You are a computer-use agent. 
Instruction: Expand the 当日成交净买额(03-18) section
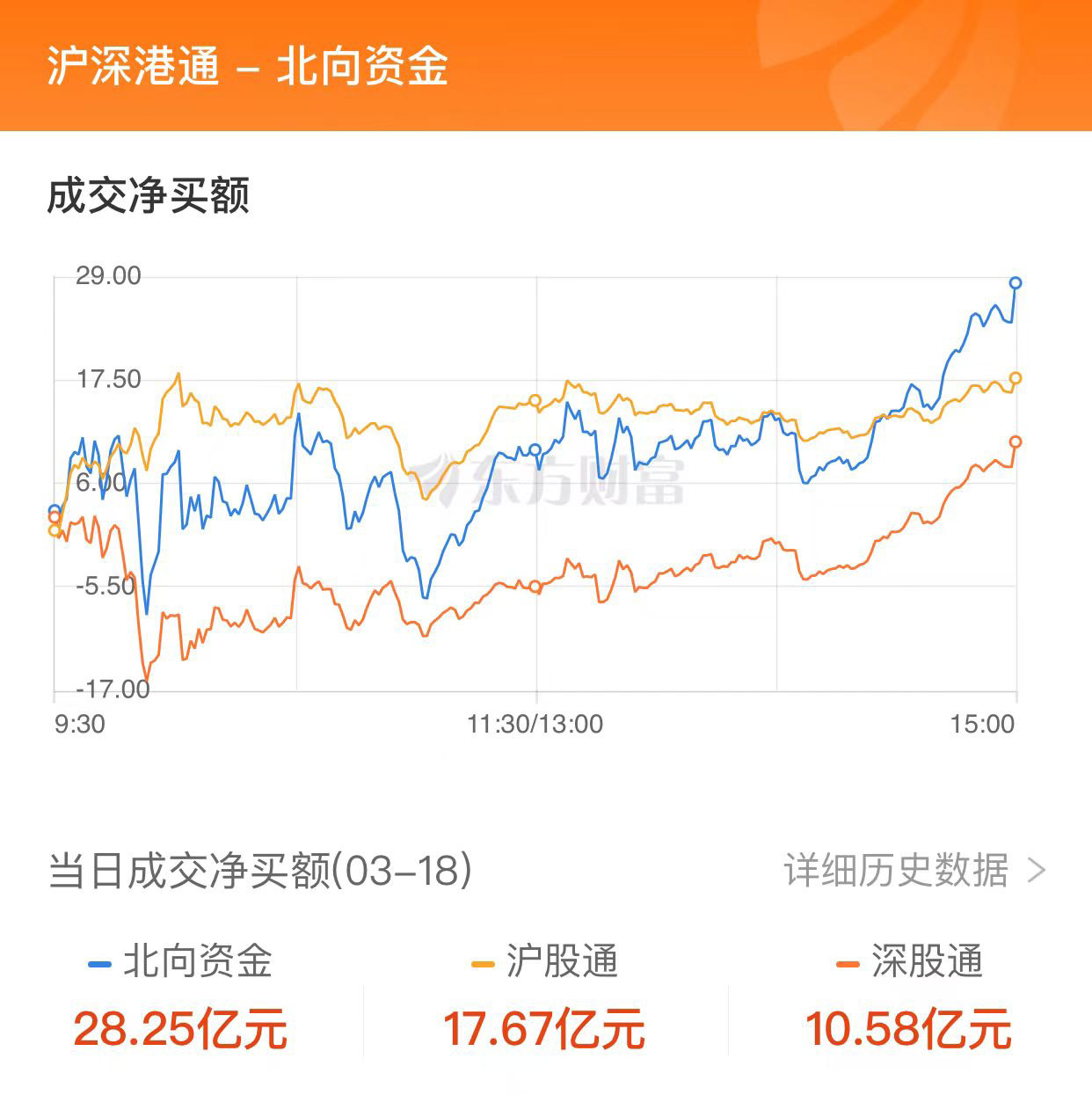[259, 867]
